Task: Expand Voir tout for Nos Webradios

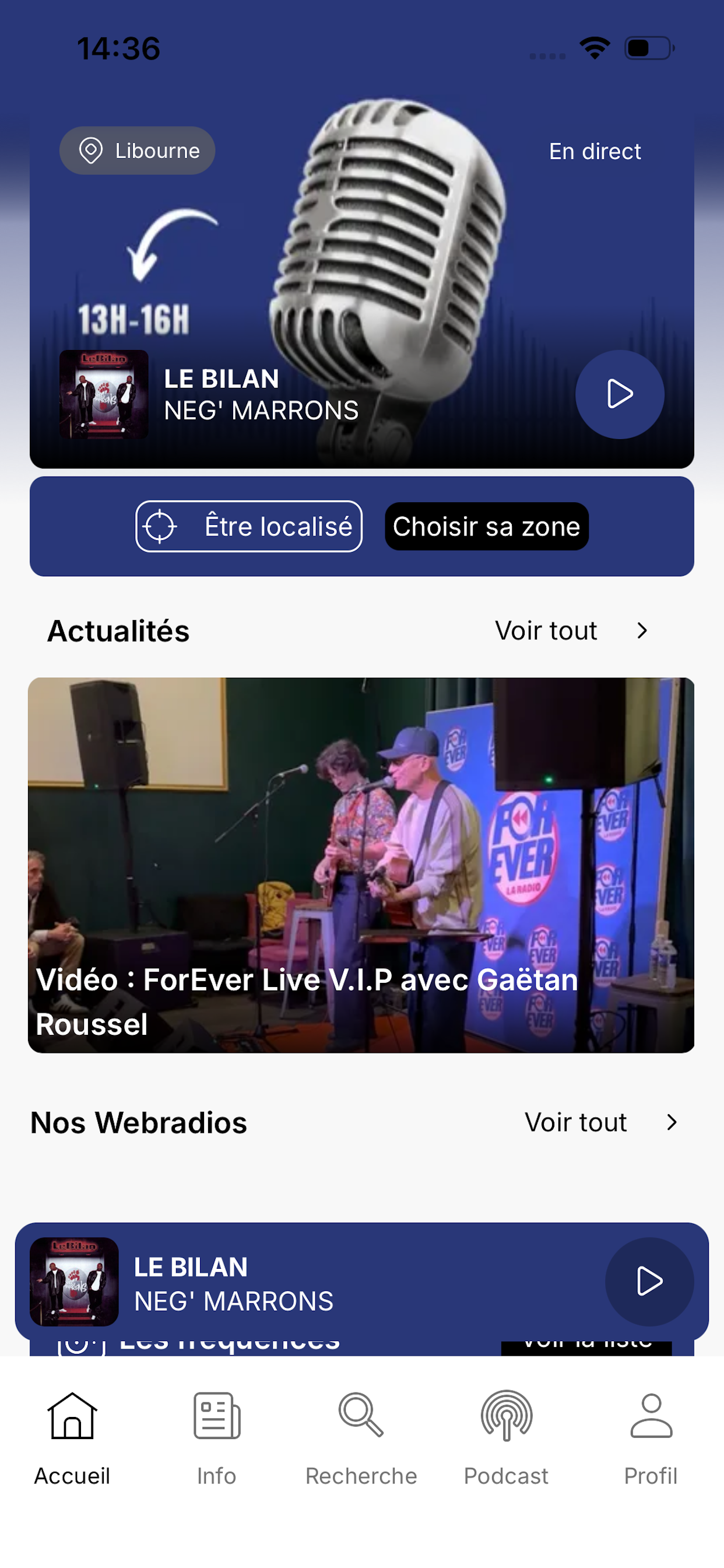Action: pos(575,1122)
